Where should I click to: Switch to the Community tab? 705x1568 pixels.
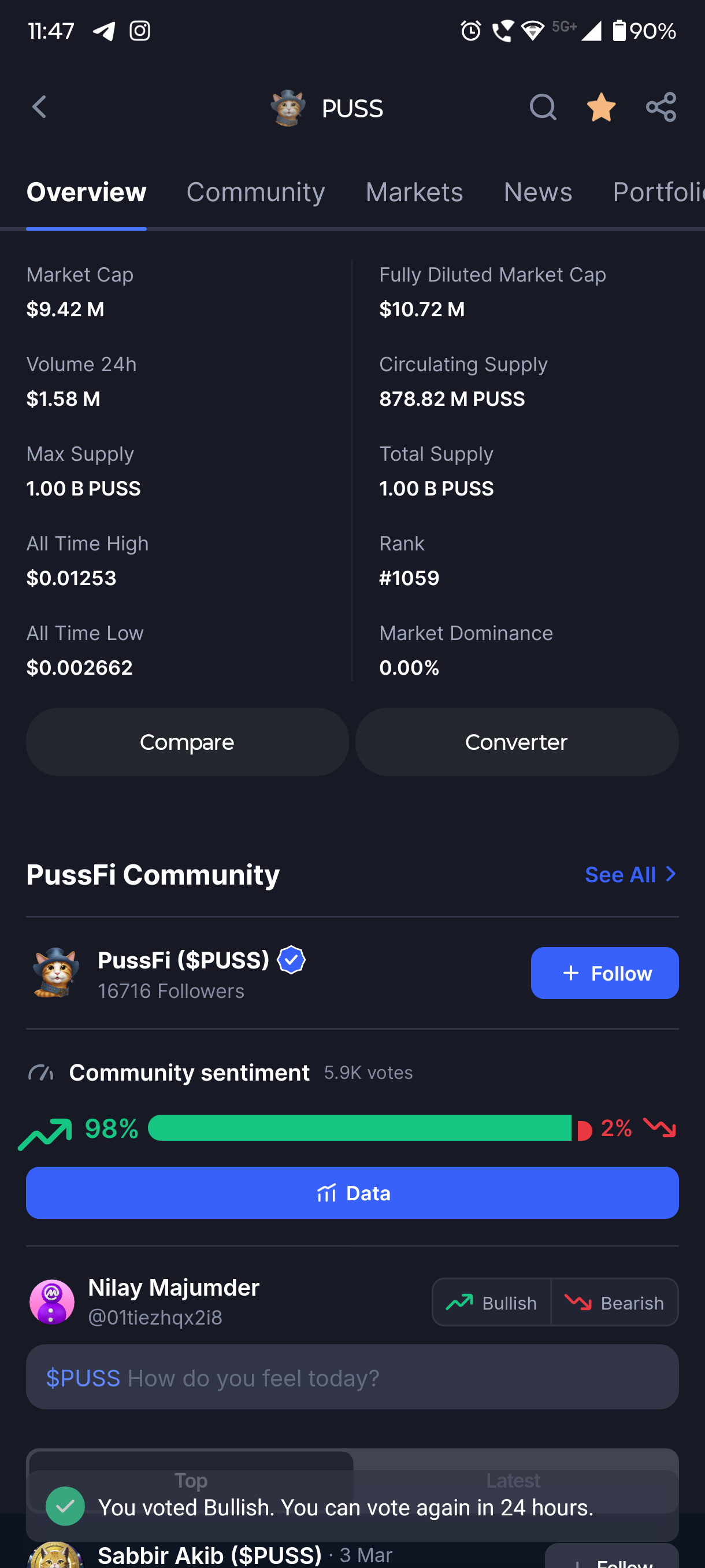(255, 193)
